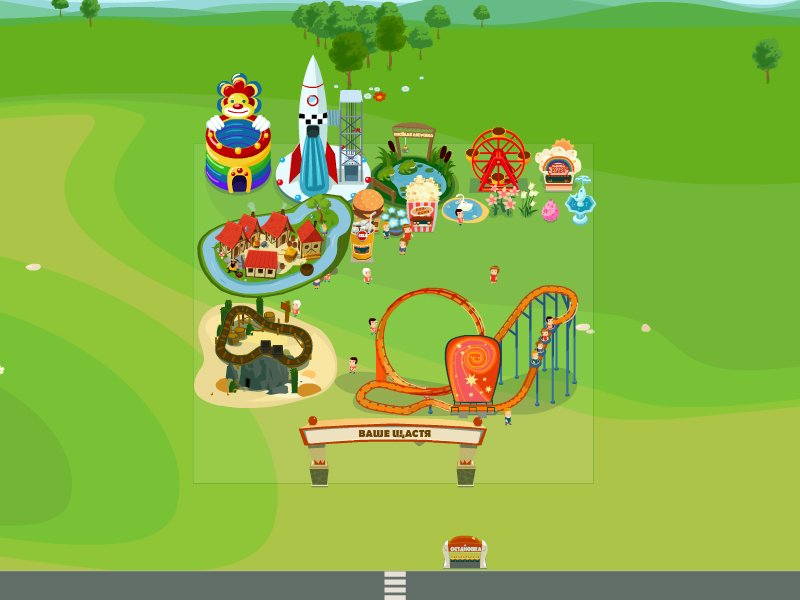Screen dimensions: 800x600
Task: Select the red Ferris wheel
Action: coord(497,158)
